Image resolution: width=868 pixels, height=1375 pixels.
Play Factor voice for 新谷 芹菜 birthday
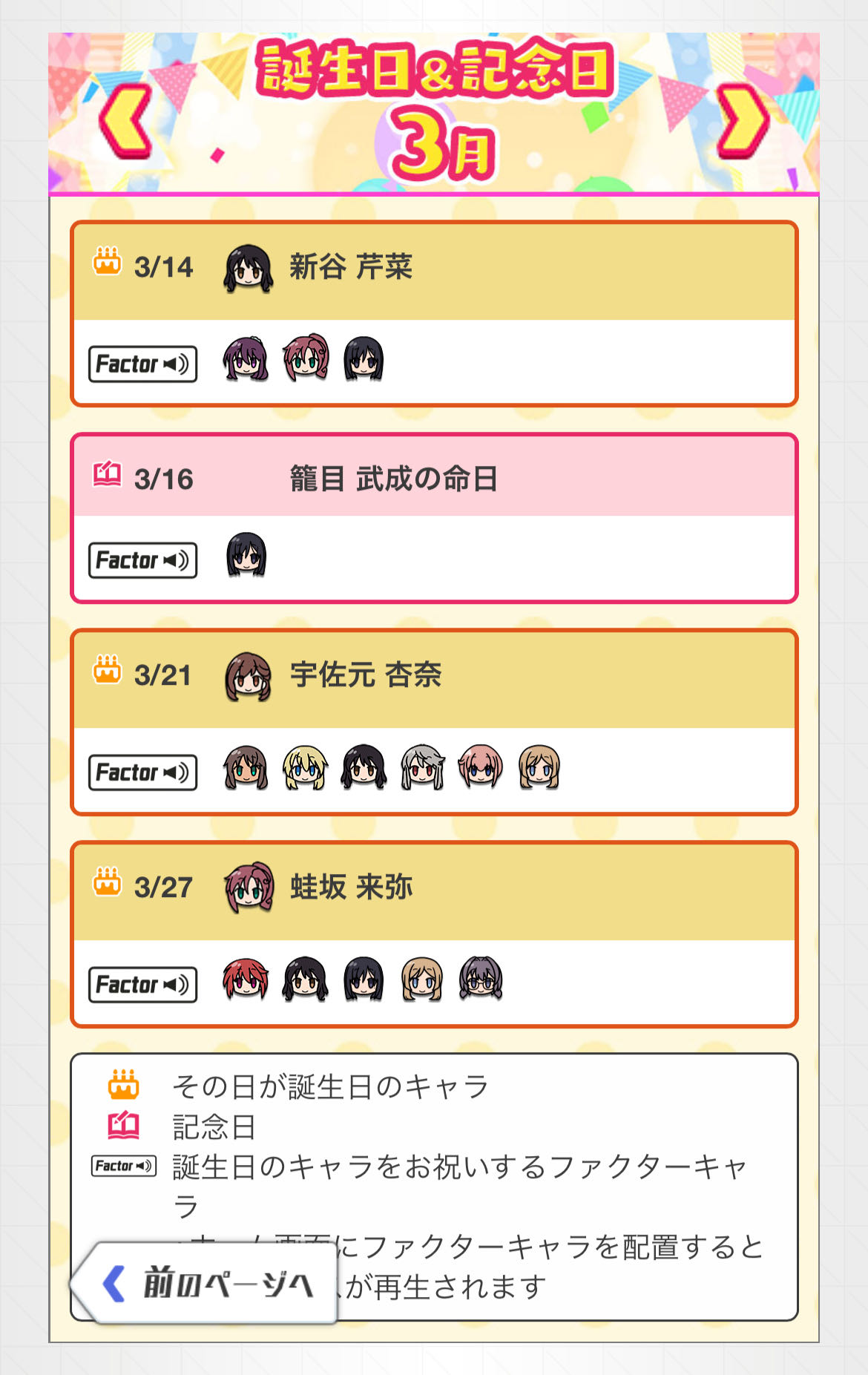coord(142,364)
